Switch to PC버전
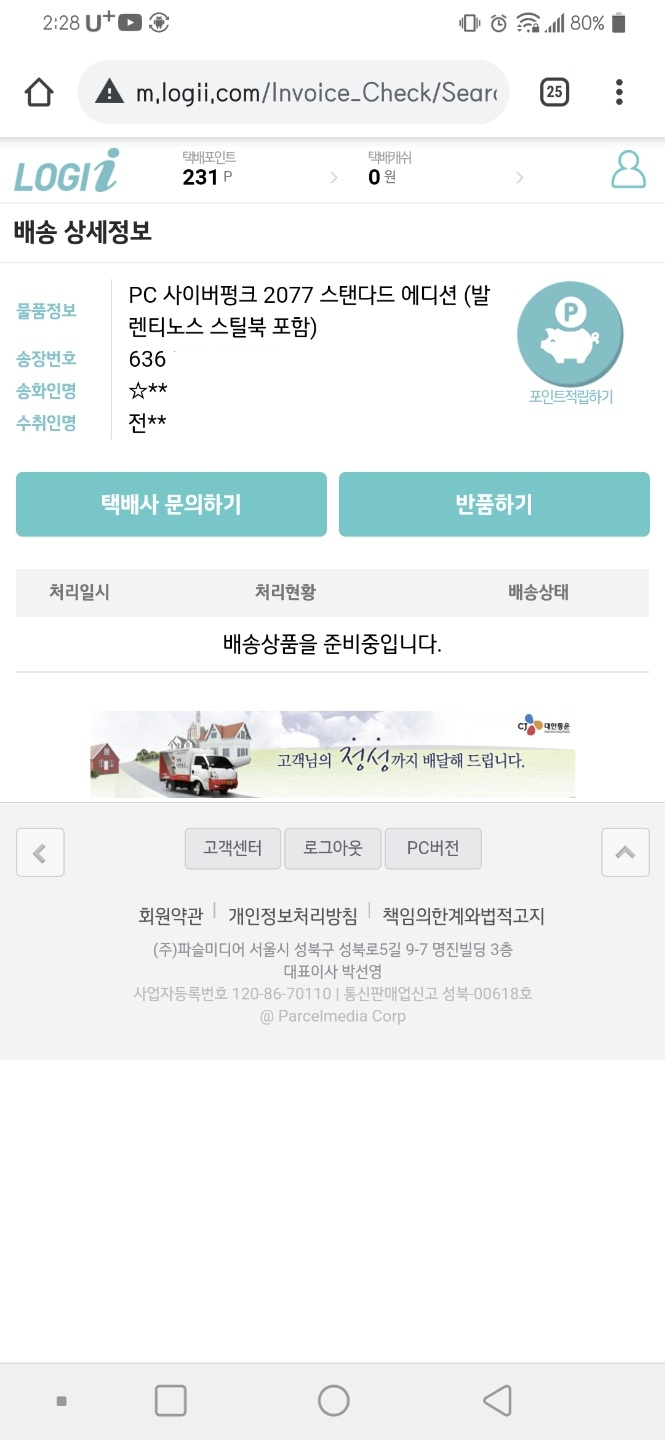This screenshot has width=665, height=1440. pos(433,849)
